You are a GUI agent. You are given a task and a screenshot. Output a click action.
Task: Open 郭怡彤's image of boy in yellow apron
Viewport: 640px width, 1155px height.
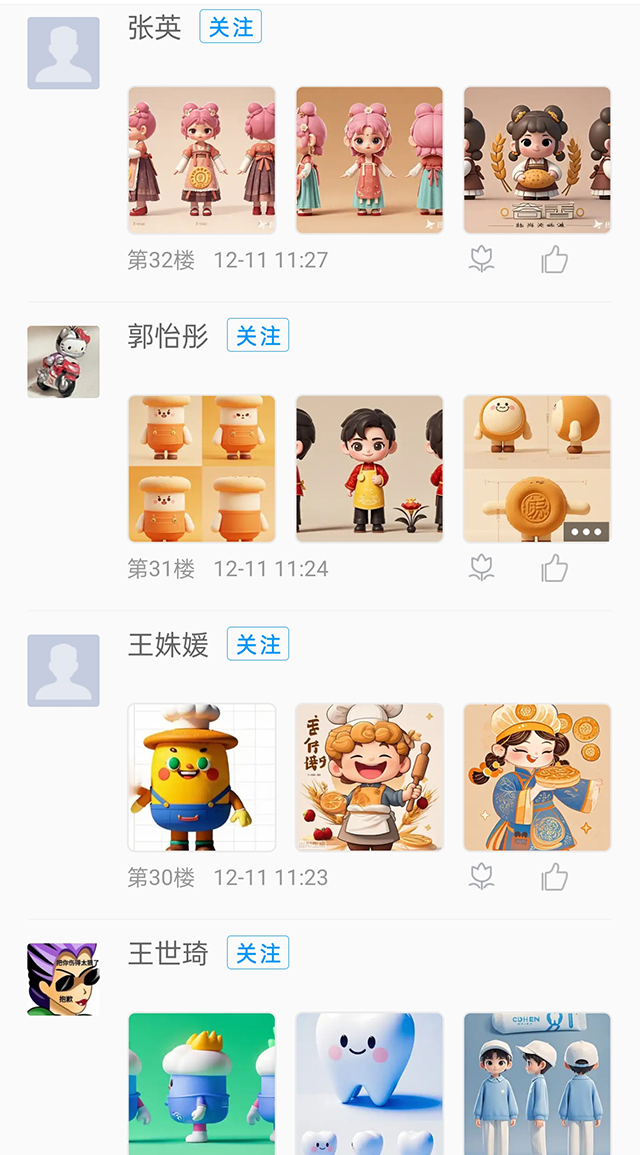[369, 468]
